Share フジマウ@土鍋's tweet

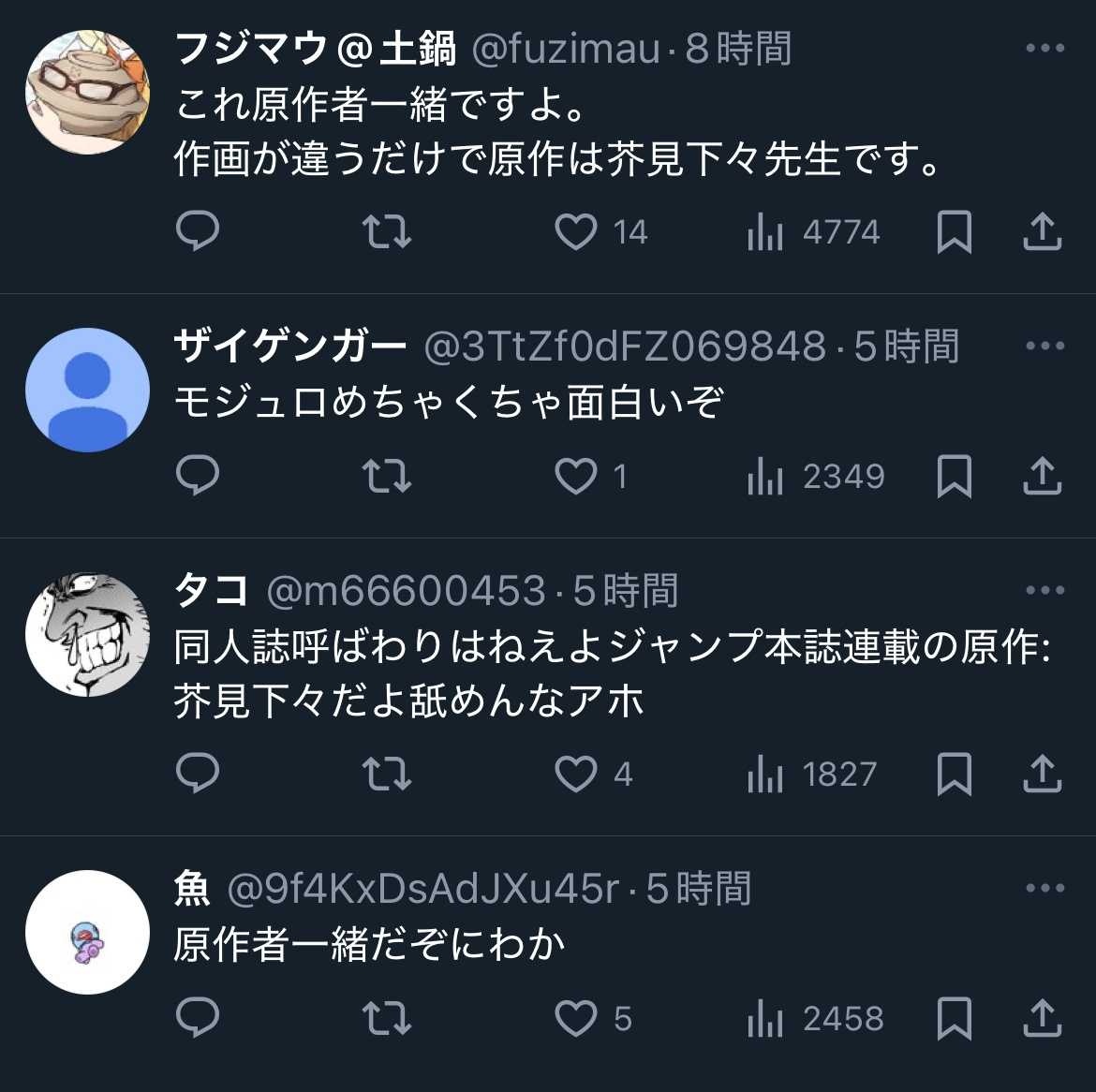click(1042, 231)
